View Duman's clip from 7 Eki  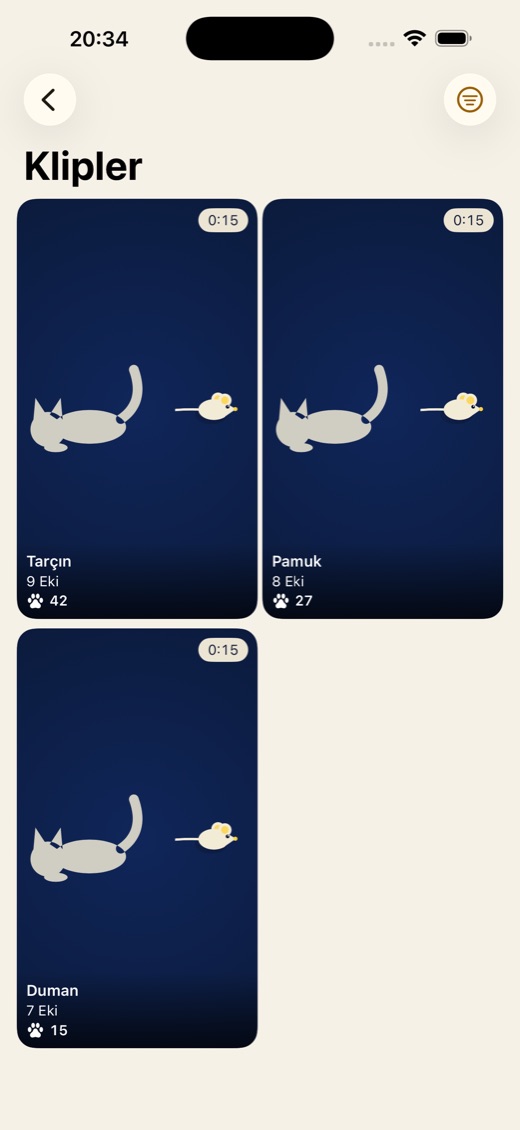tap(137, 838)
